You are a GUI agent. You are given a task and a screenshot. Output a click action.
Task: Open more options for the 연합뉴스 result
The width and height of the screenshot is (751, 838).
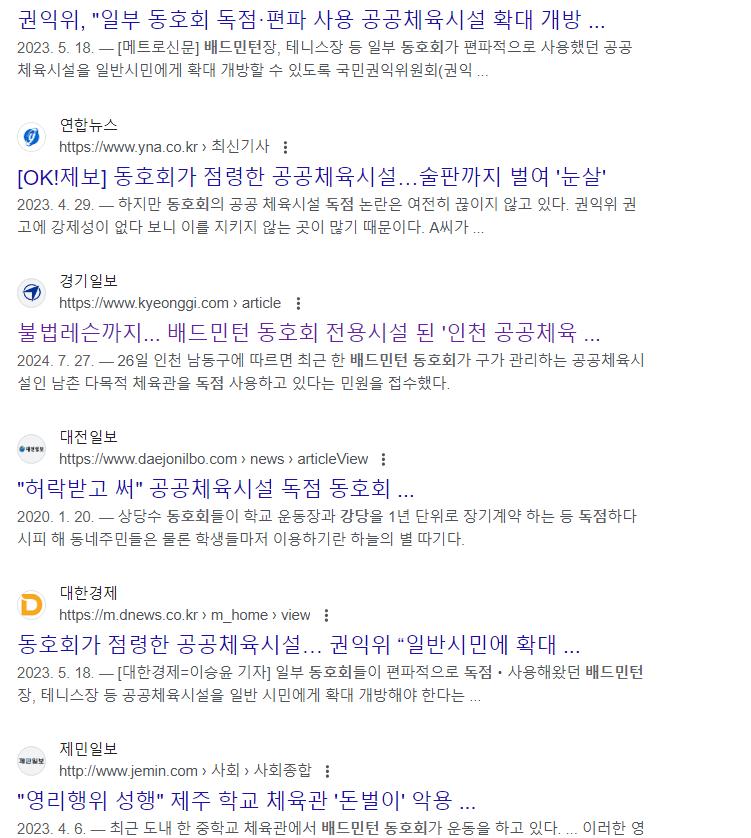(287, 147)
